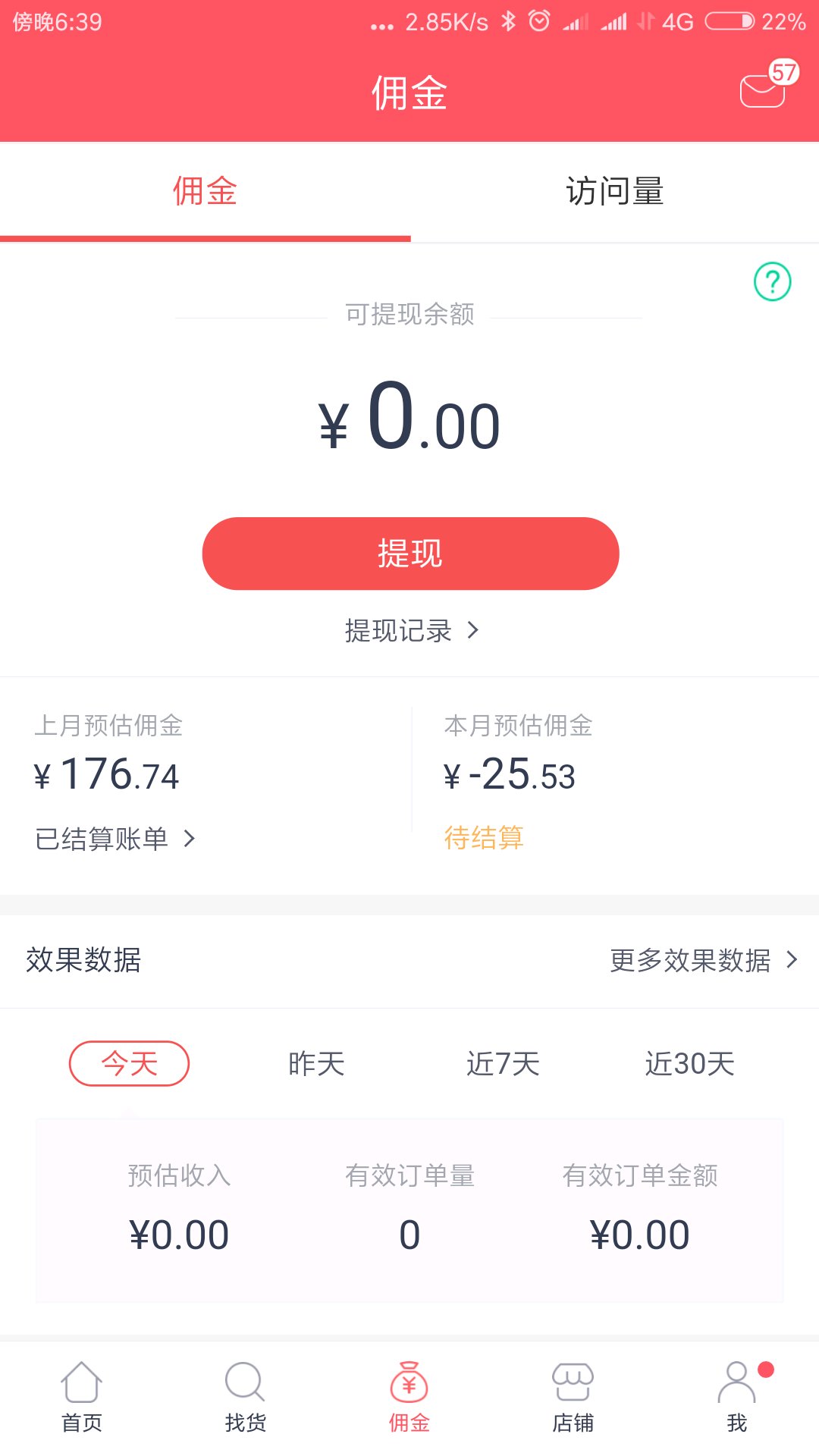Open the 我 profile tab
819x1456 pixels.
(737, 1397)
